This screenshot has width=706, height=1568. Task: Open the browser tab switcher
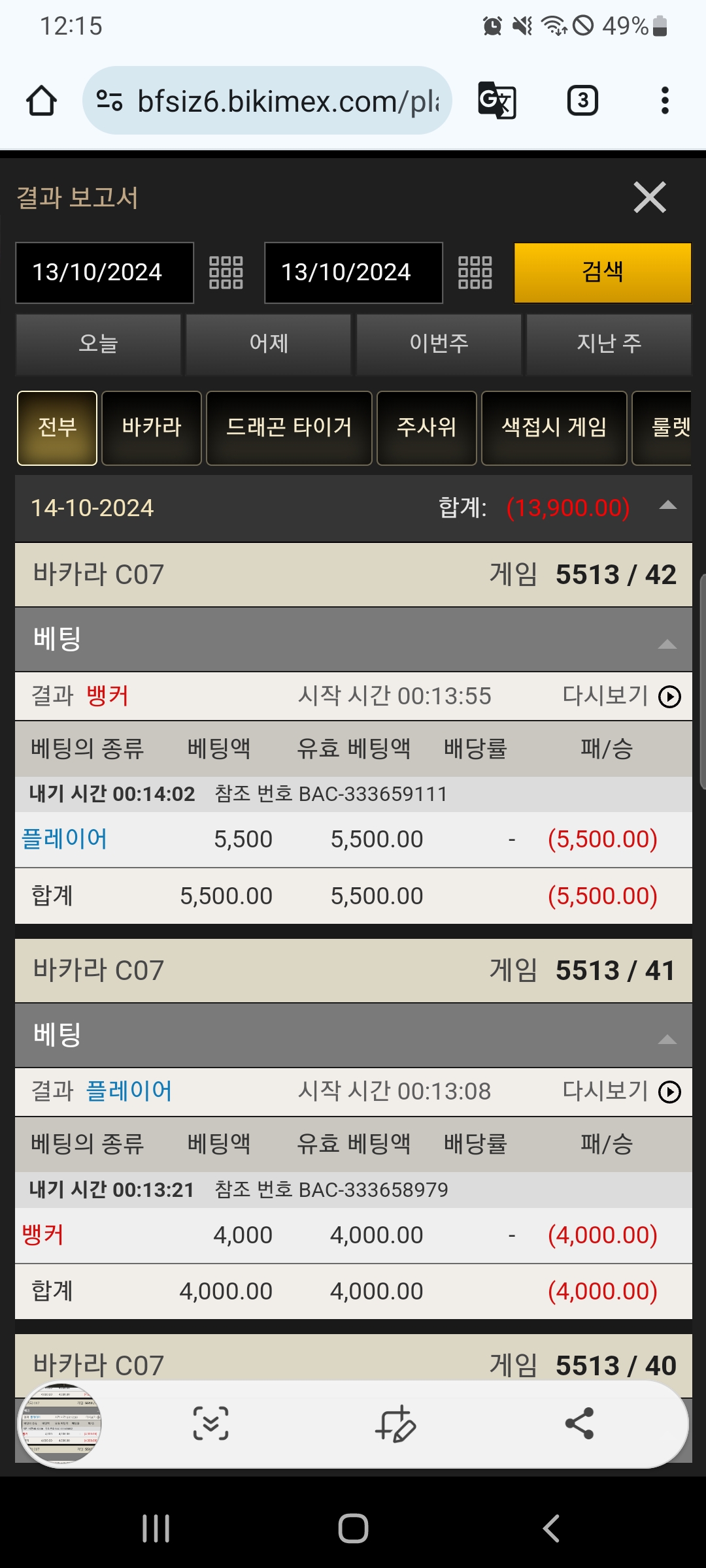tap(582, 101)
